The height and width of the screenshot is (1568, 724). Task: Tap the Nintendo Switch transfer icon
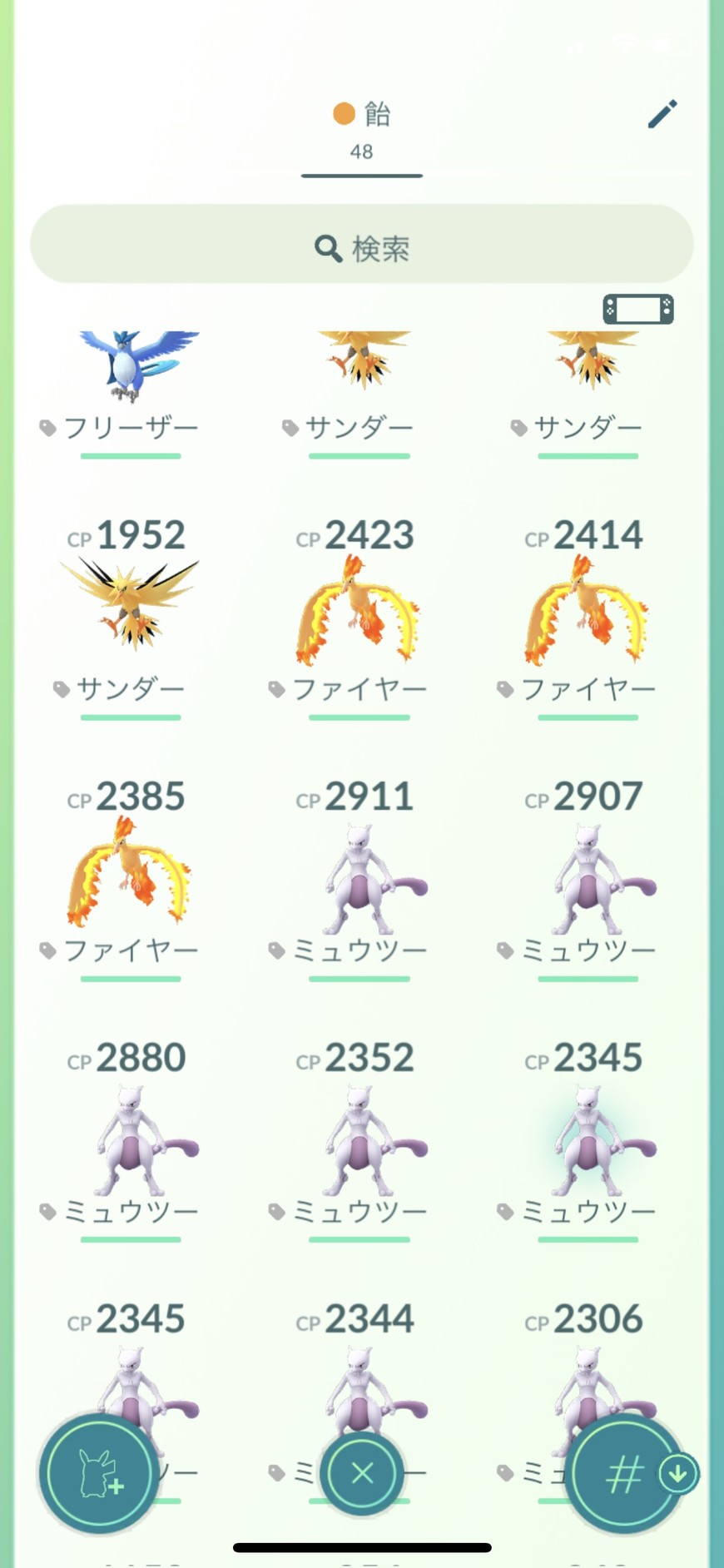click(x=638, y=310)
